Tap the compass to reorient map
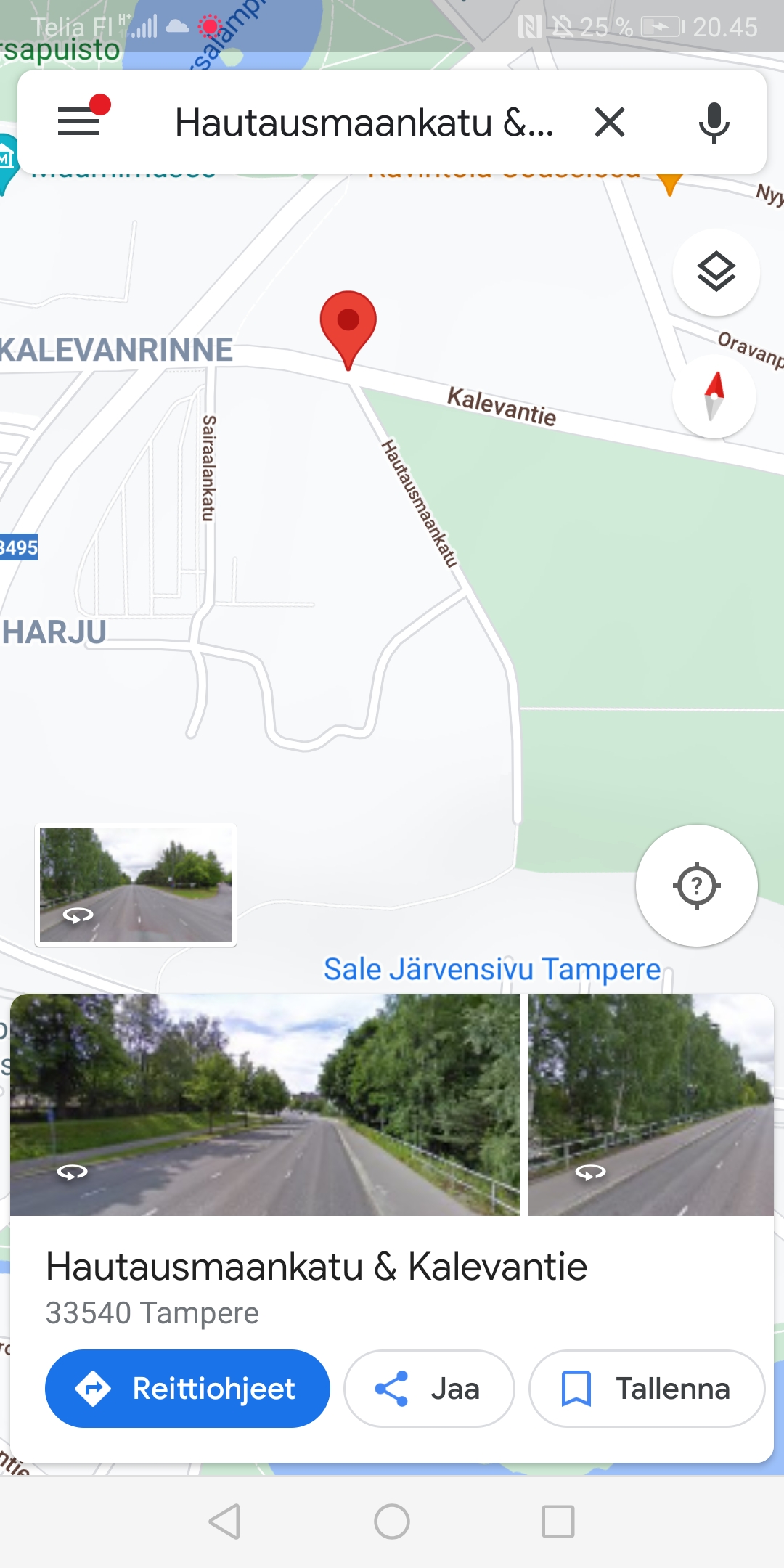Viewport: 784px width, 1568px height. (x=714, y=396)
